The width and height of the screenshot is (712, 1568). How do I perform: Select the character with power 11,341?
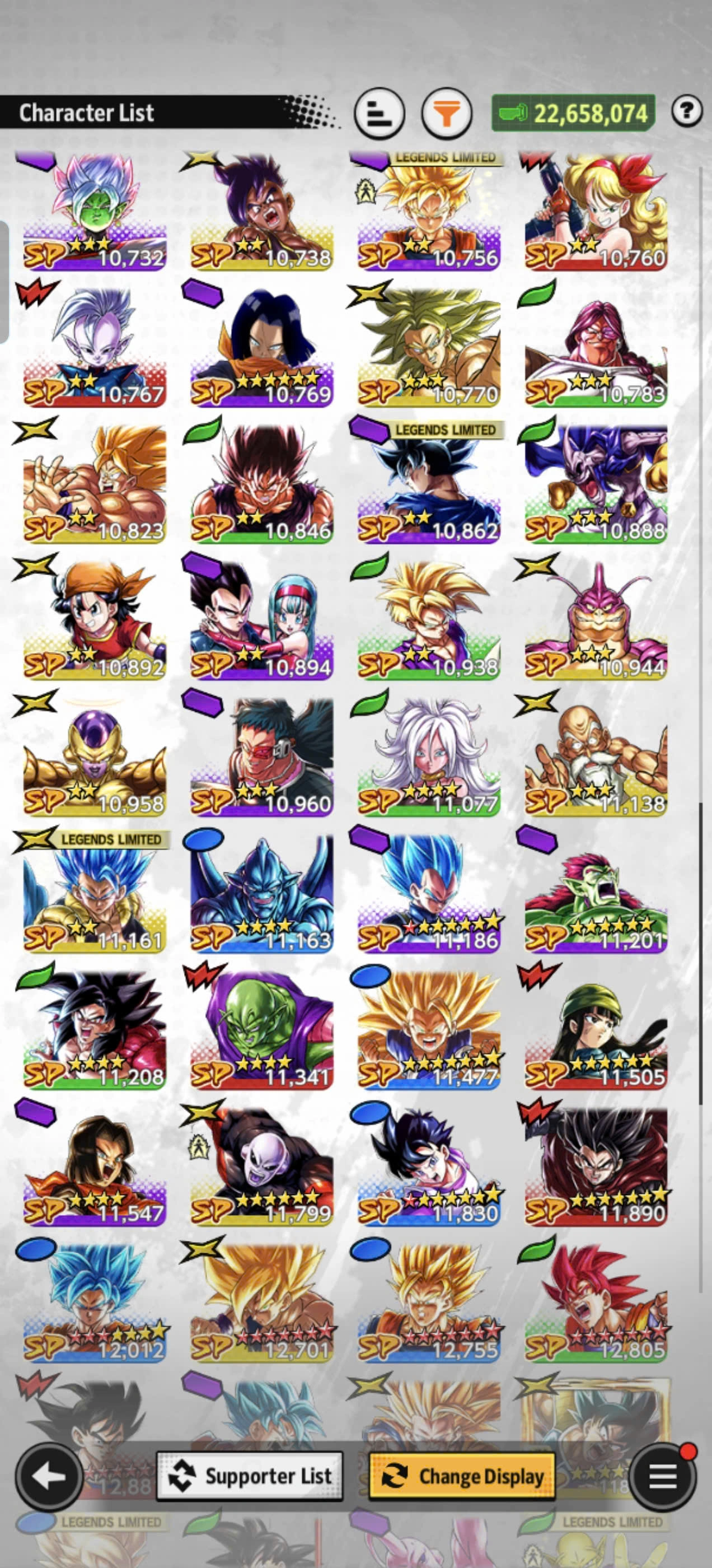[x=261, y=1030]
